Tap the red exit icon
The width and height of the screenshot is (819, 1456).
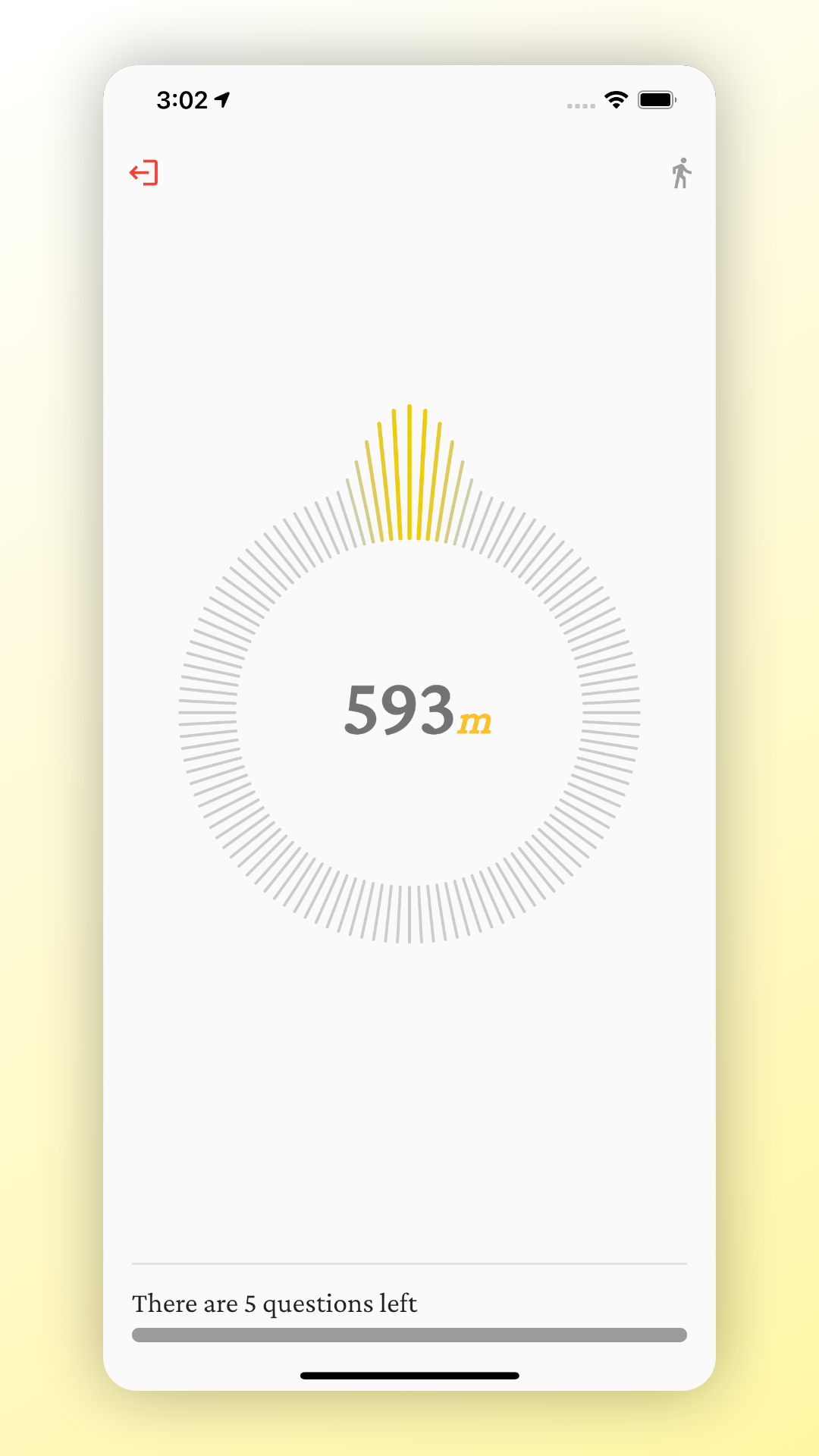pyautogui.click(x=143, y=173)
